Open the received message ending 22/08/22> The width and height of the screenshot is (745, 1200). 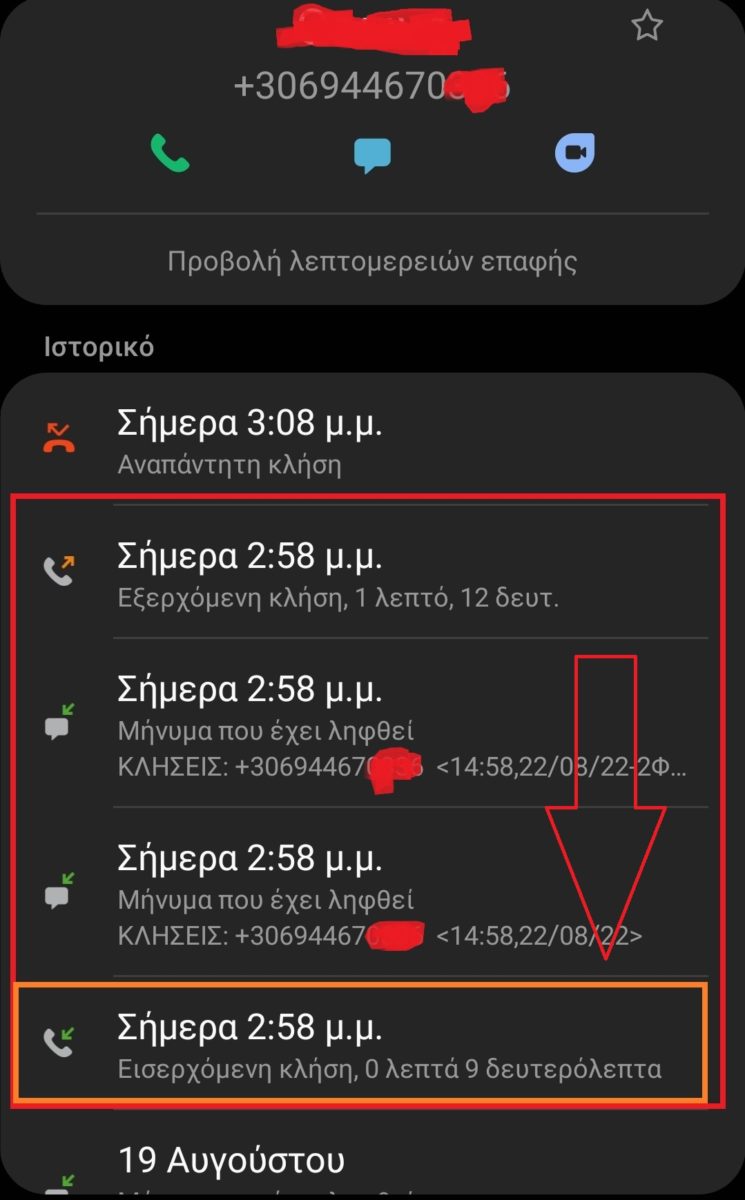pyautogui.click(x=372, y=893)
